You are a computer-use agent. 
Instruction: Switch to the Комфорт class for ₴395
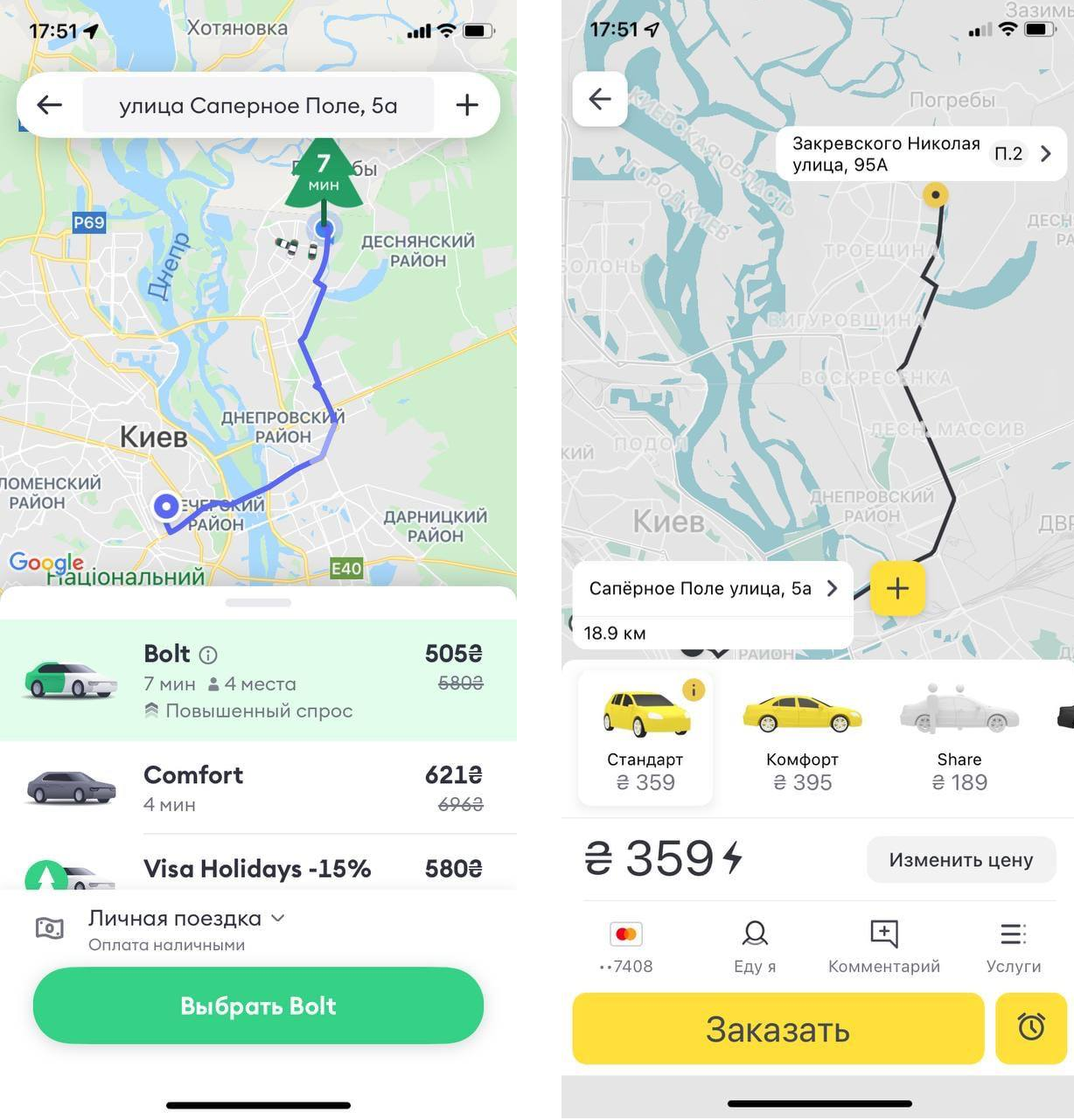pos(802,738)
